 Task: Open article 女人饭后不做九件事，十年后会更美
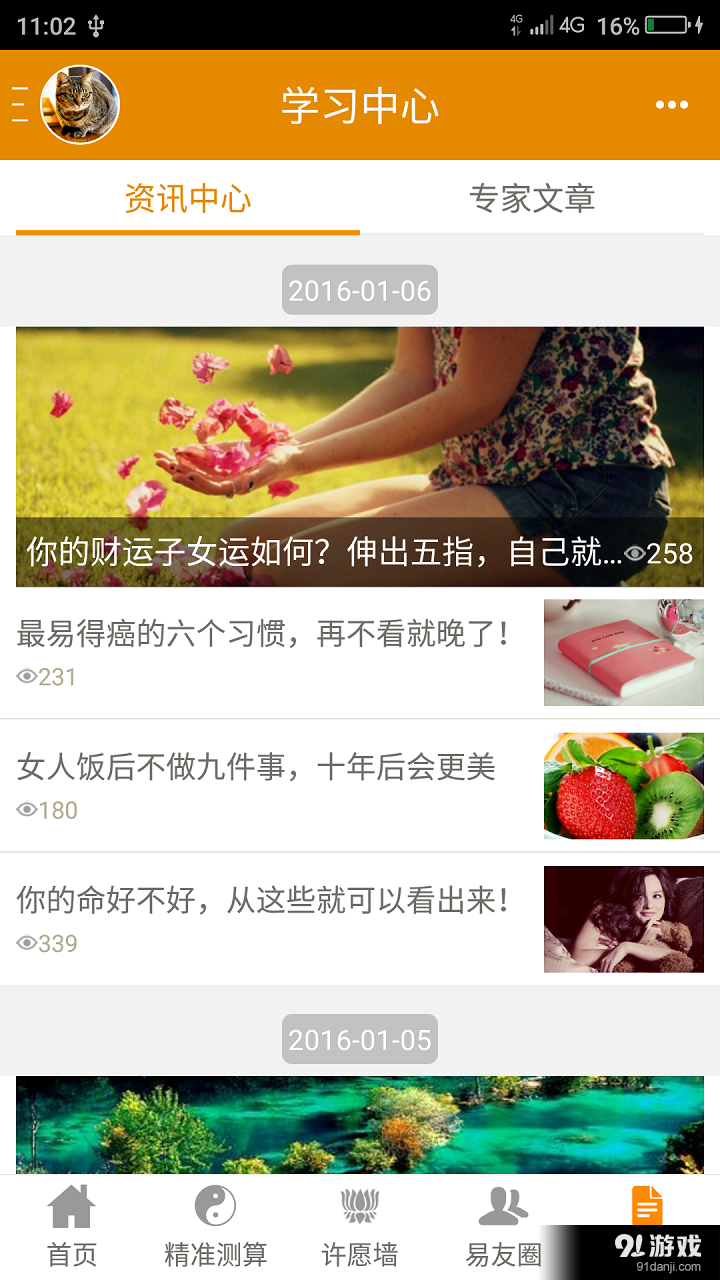[260, 764]
